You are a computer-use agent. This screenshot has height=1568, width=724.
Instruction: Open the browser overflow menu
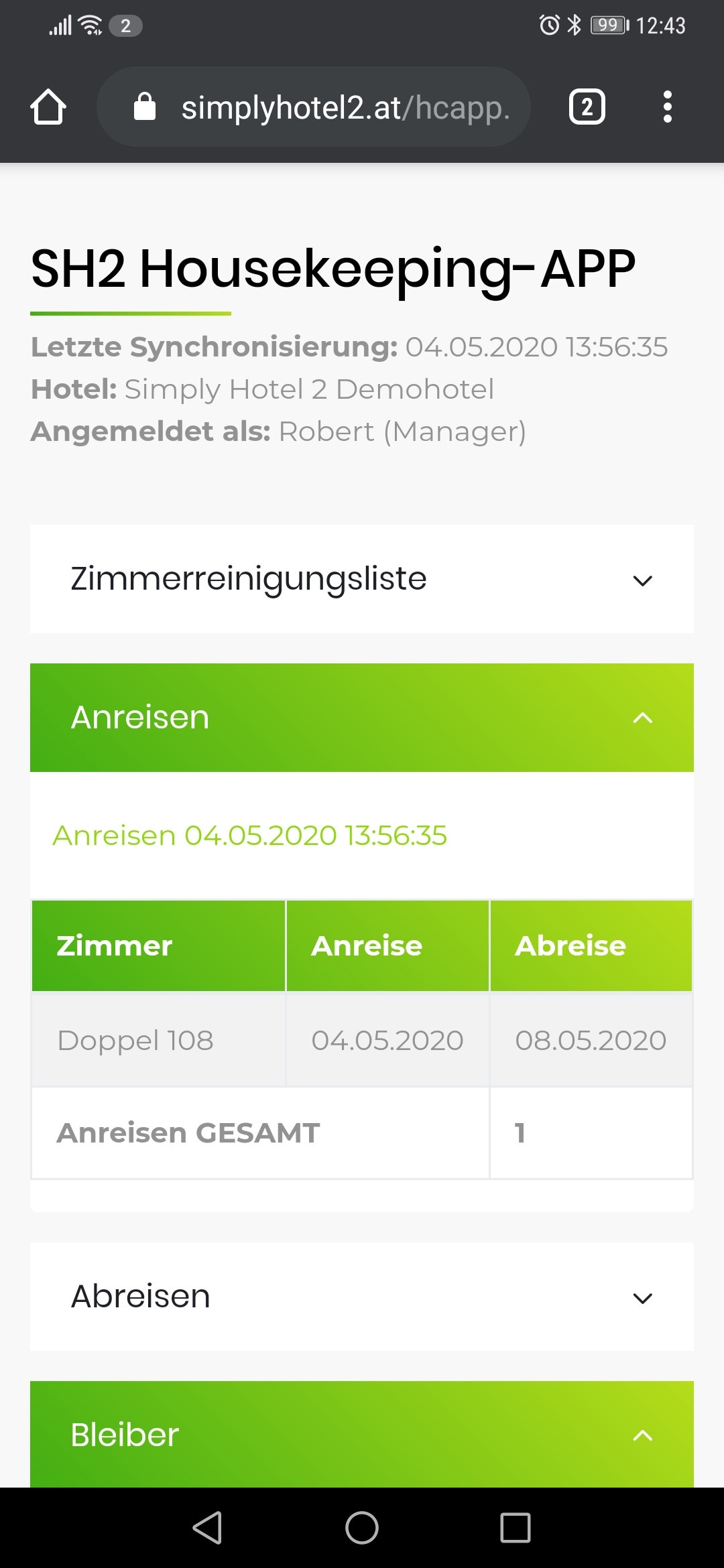pos(667,107)
